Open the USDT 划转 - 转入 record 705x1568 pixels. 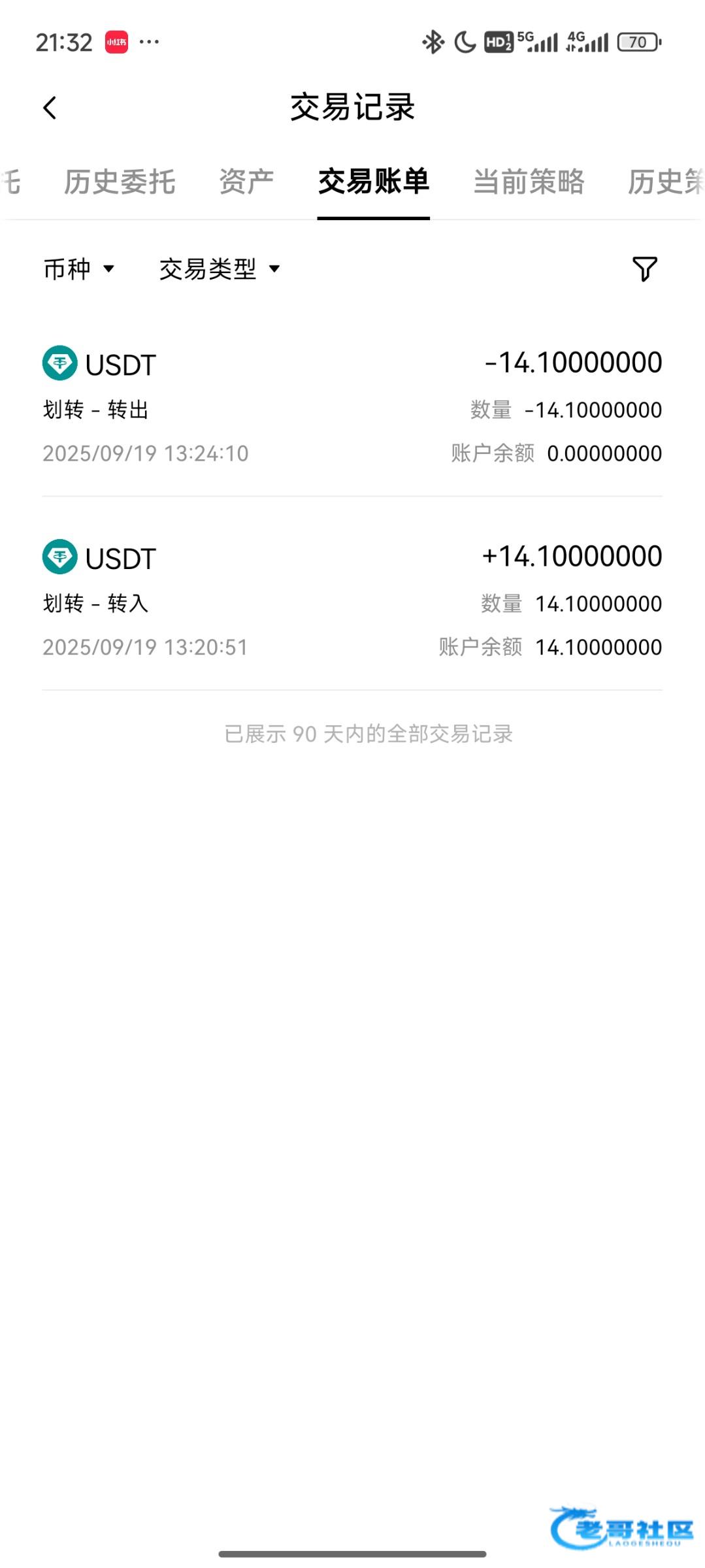(352, 601)
